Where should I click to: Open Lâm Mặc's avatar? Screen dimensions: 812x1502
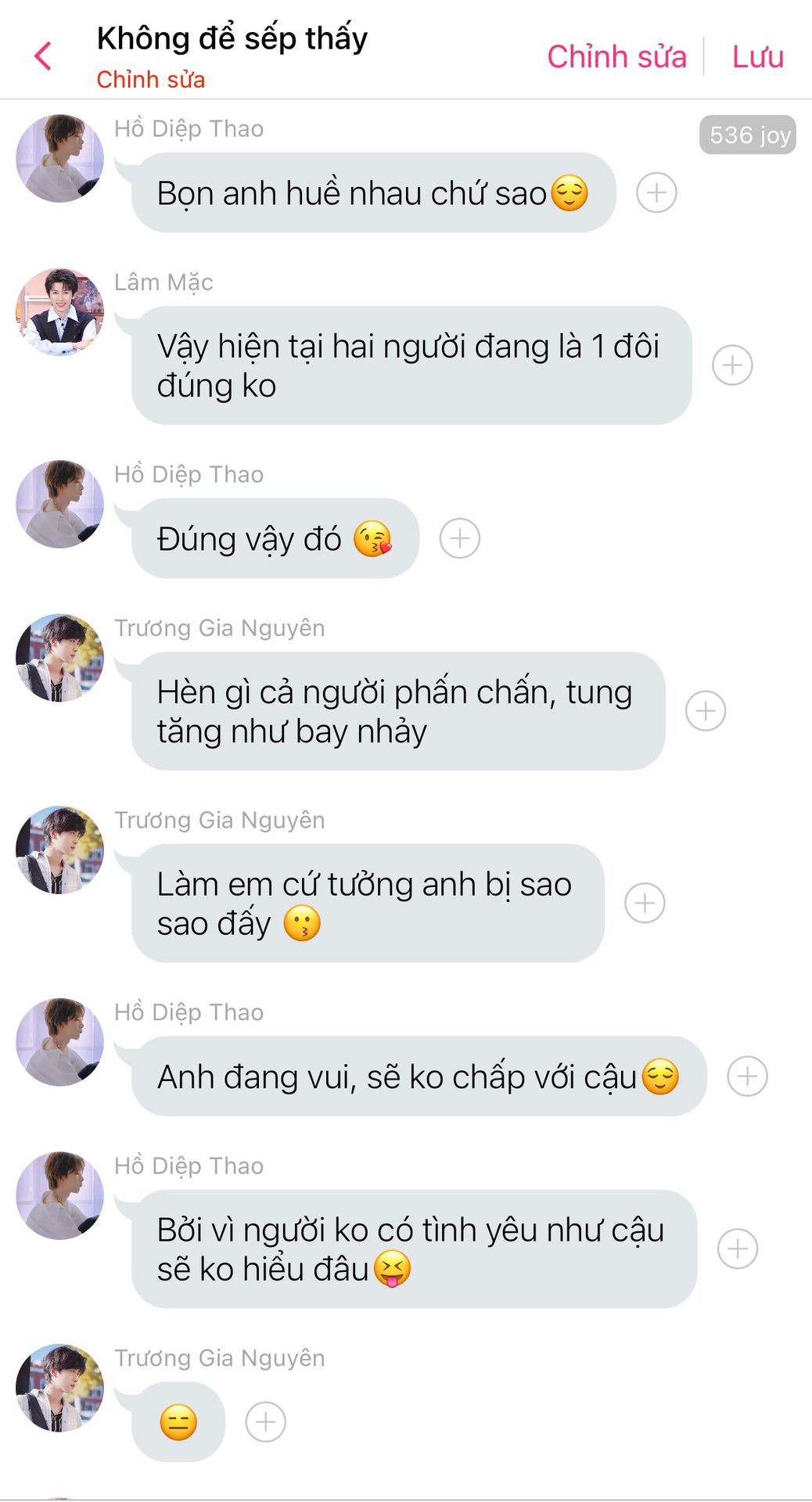coord(60,312)
